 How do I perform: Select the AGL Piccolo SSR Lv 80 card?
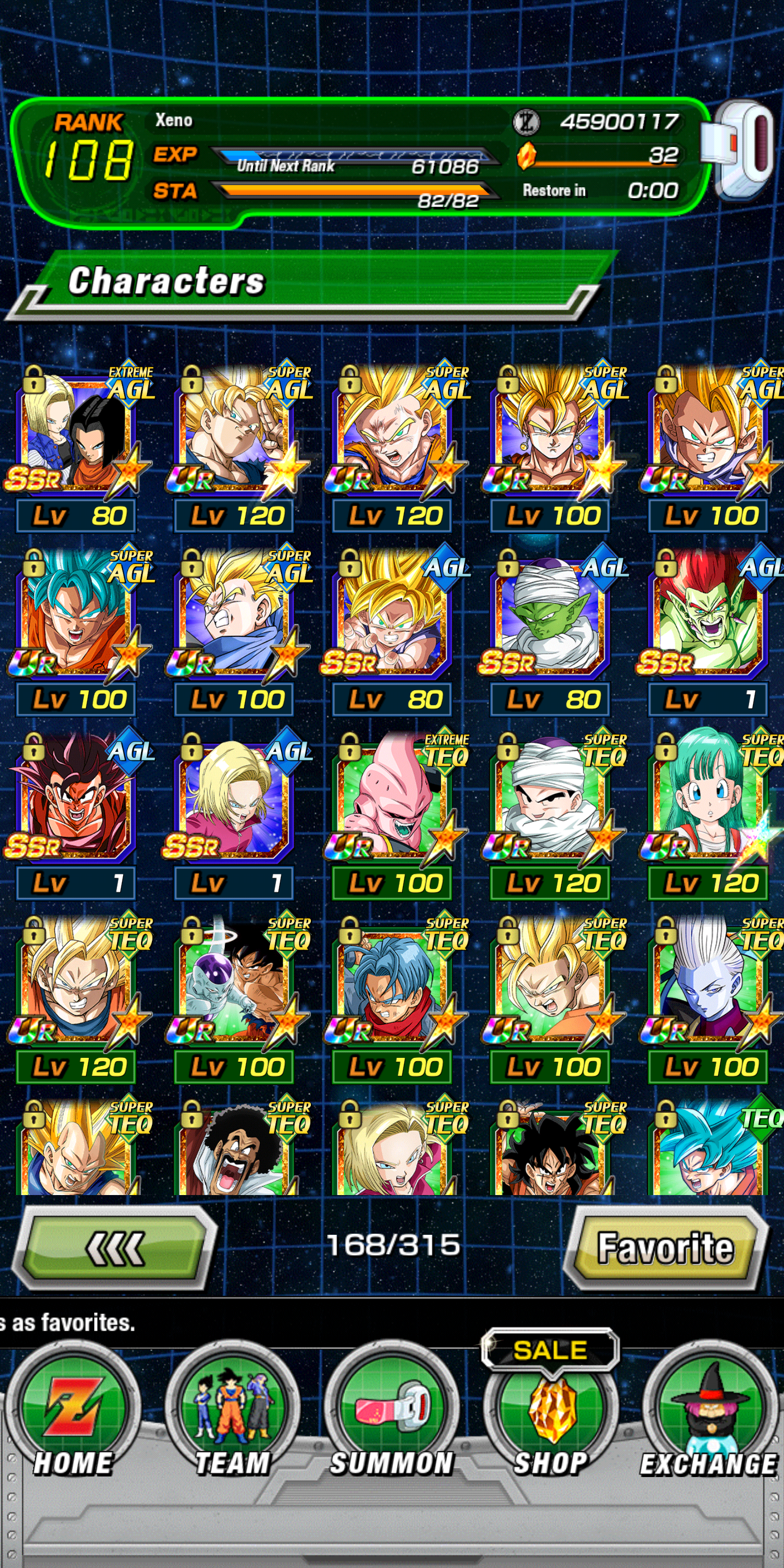point(552,631)
